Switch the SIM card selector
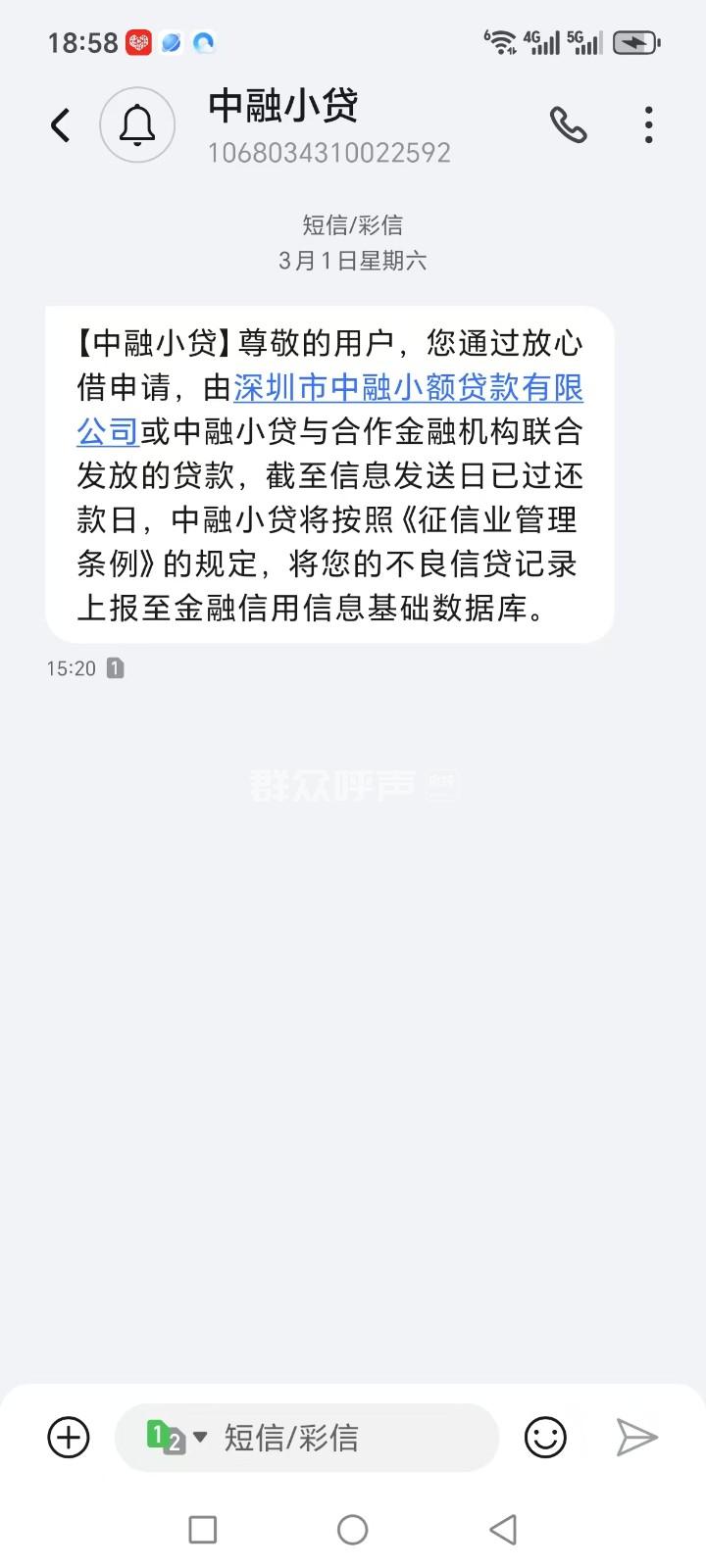Screen dimensions: 706x1568 (176, 1438)
